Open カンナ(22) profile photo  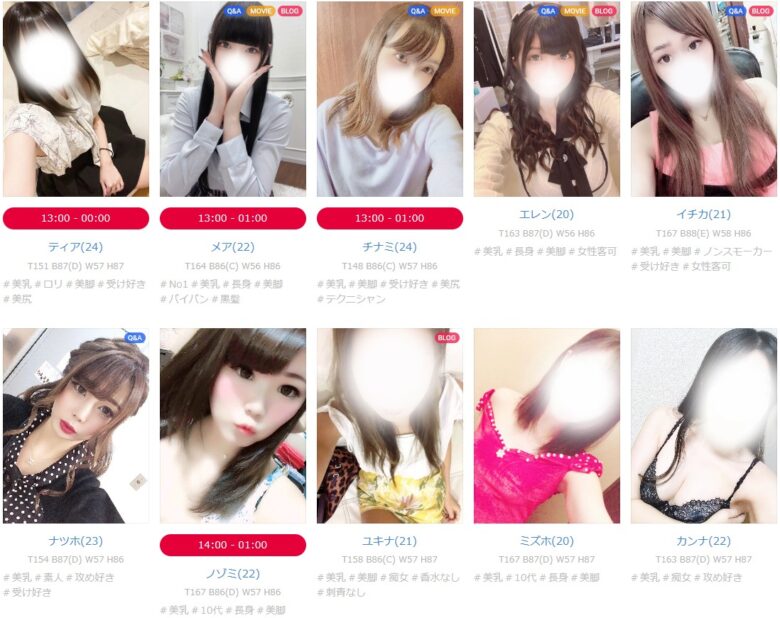(703, 425)
